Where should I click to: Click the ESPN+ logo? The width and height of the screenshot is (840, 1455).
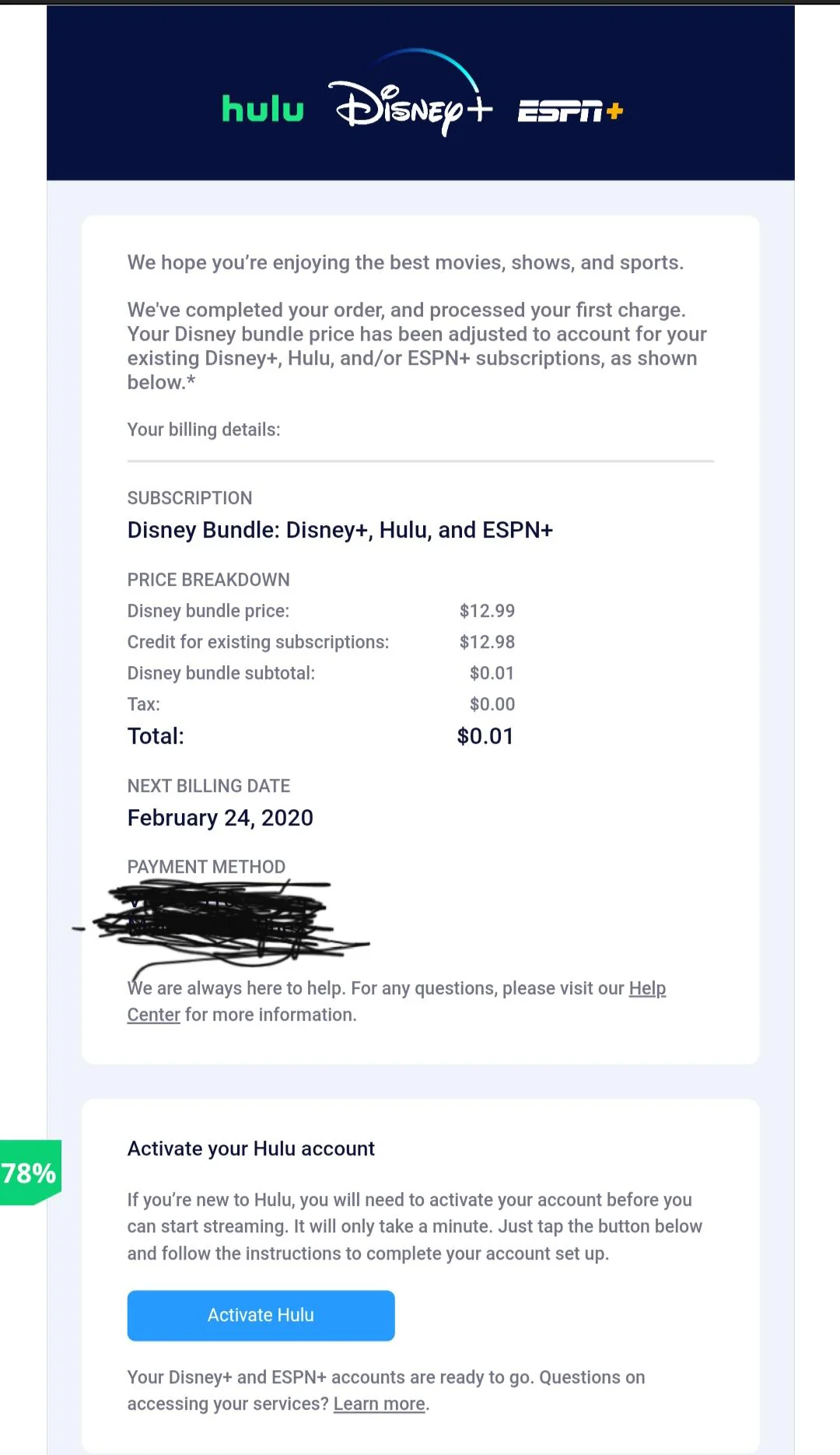(x=571, y=109)
